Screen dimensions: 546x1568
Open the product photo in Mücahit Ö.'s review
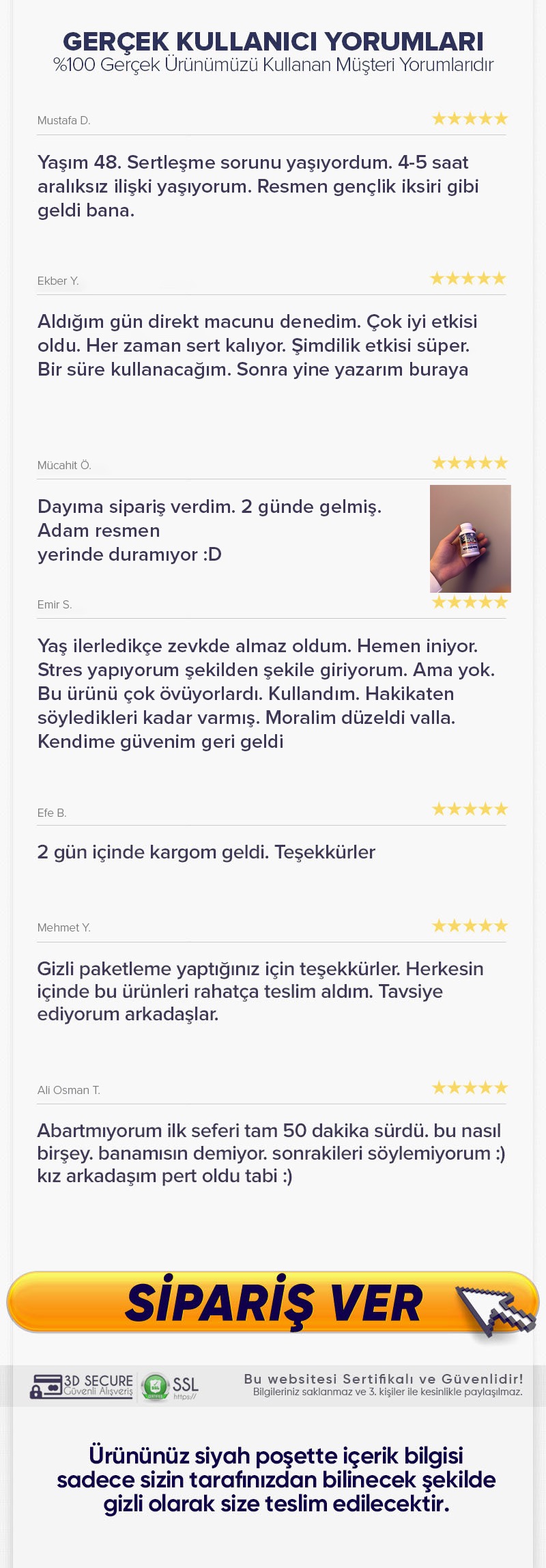point(470,538)
